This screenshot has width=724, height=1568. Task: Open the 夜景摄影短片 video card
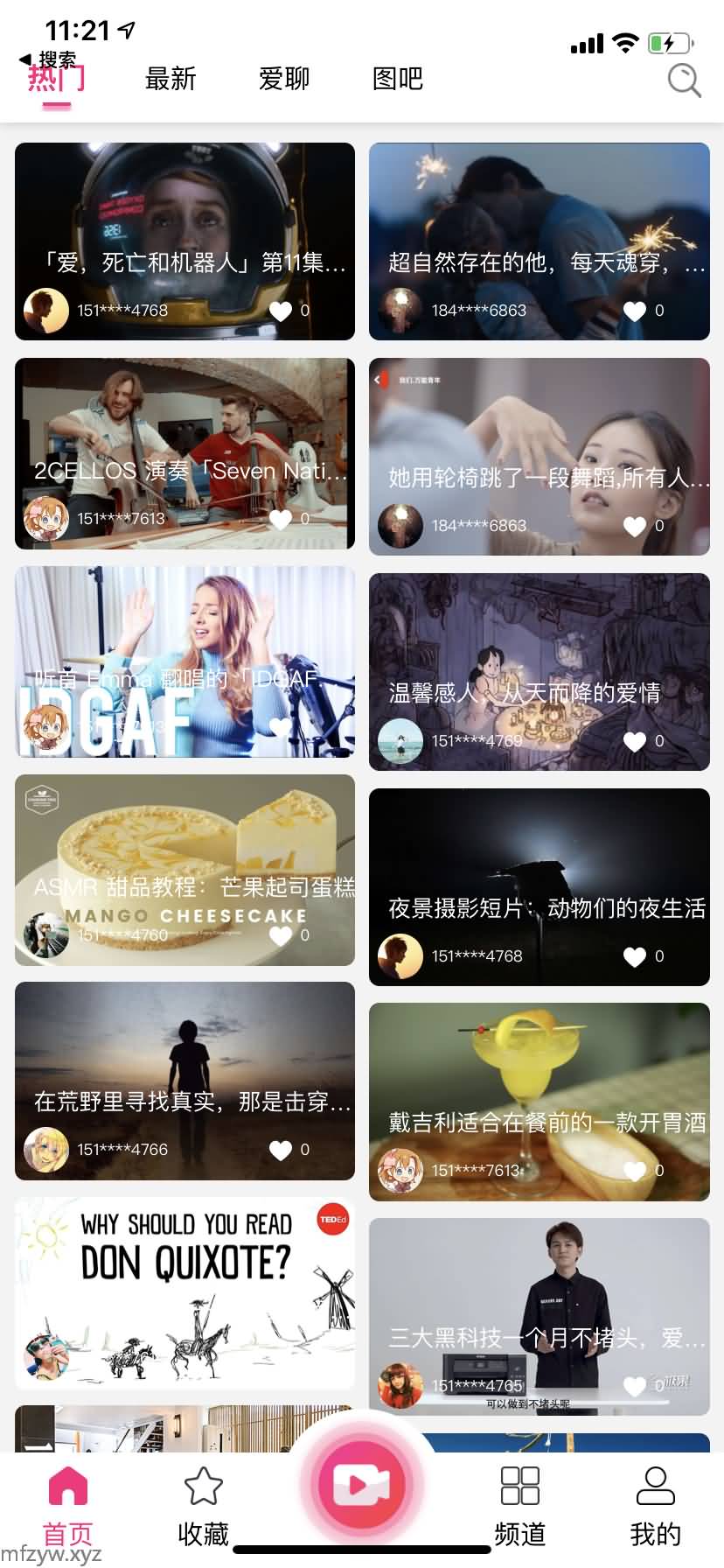(539, 866)
